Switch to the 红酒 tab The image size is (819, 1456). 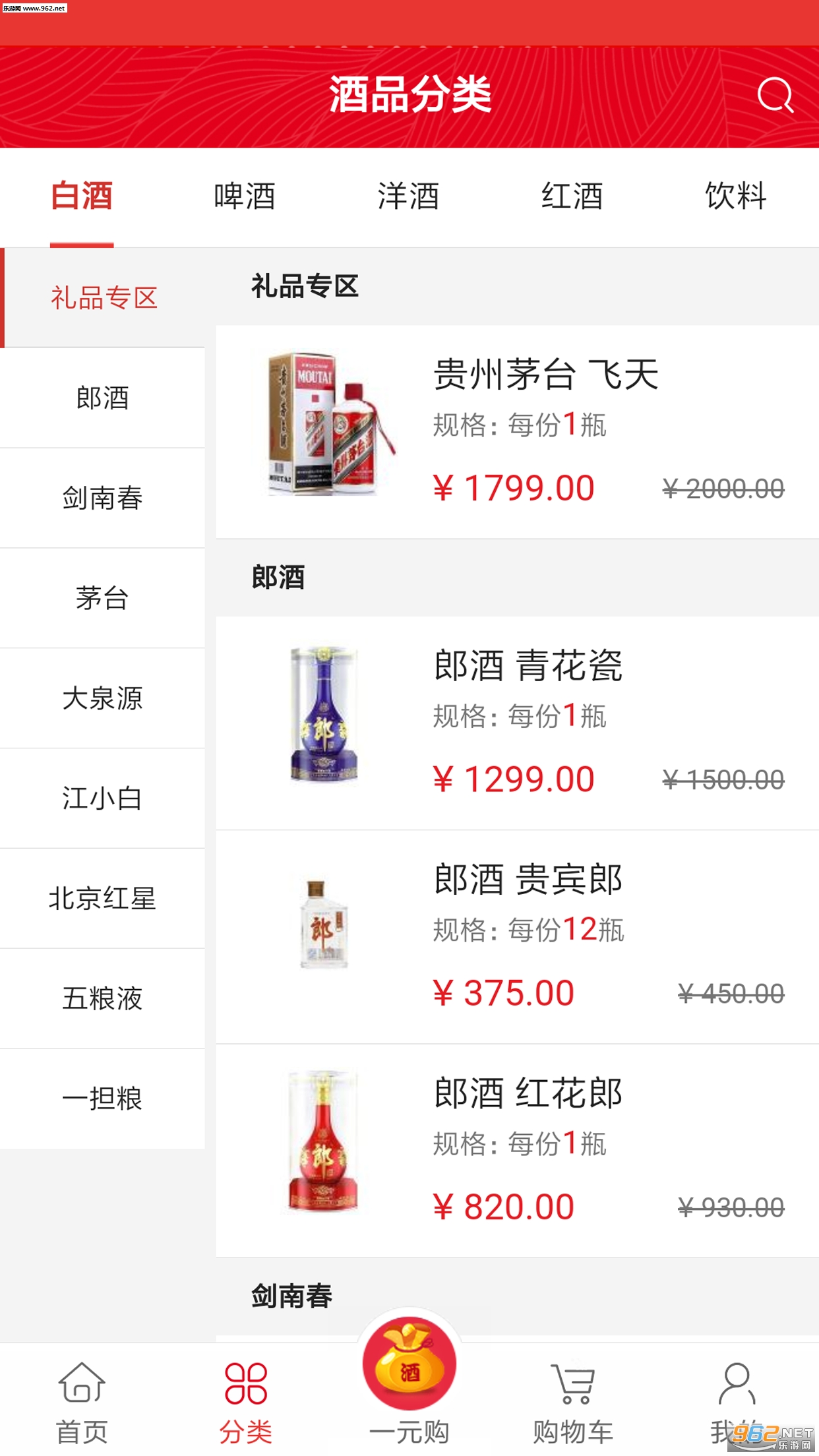[572, 197]
